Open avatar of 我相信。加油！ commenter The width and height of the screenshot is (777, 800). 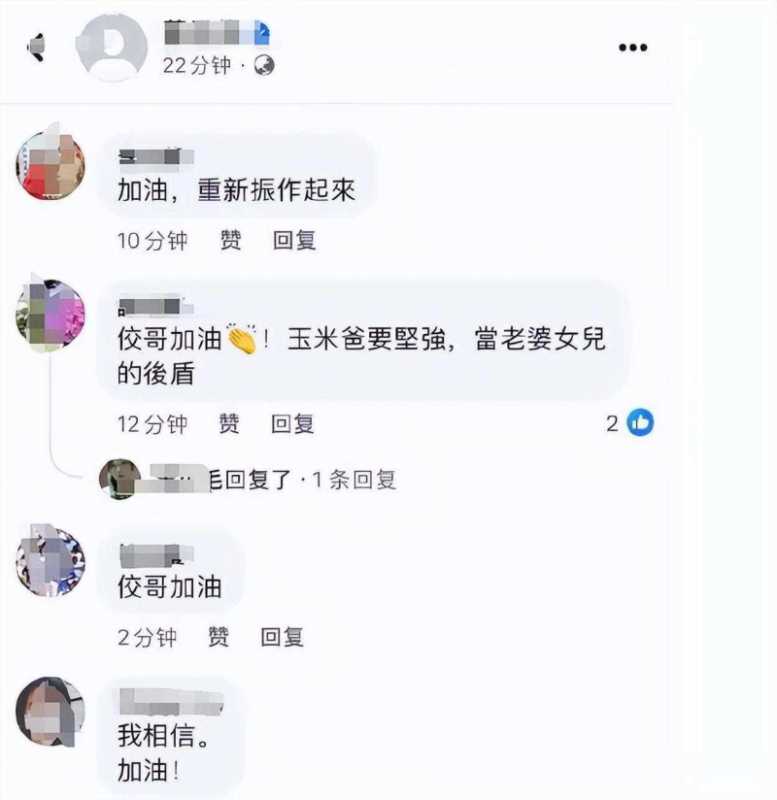(50, 712)
